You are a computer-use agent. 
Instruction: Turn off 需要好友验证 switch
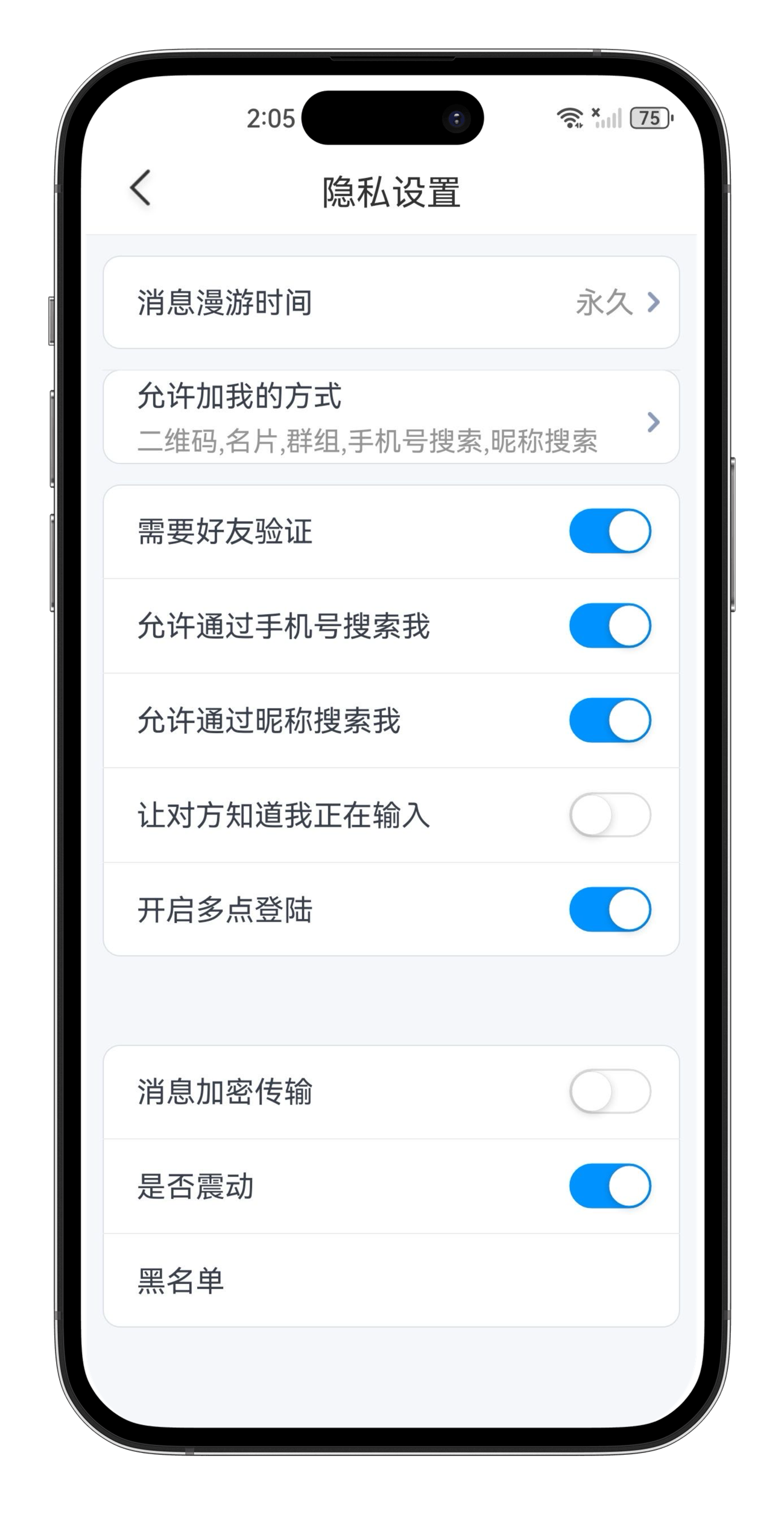click(610, 532)
